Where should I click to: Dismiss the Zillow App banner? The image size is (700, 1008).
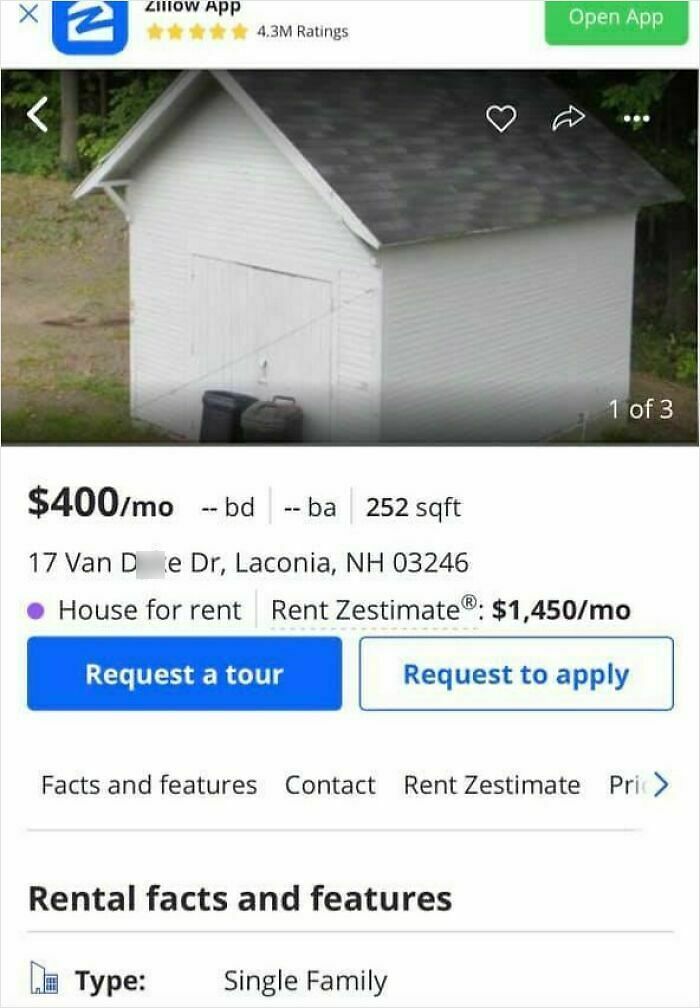coord(29,13)
